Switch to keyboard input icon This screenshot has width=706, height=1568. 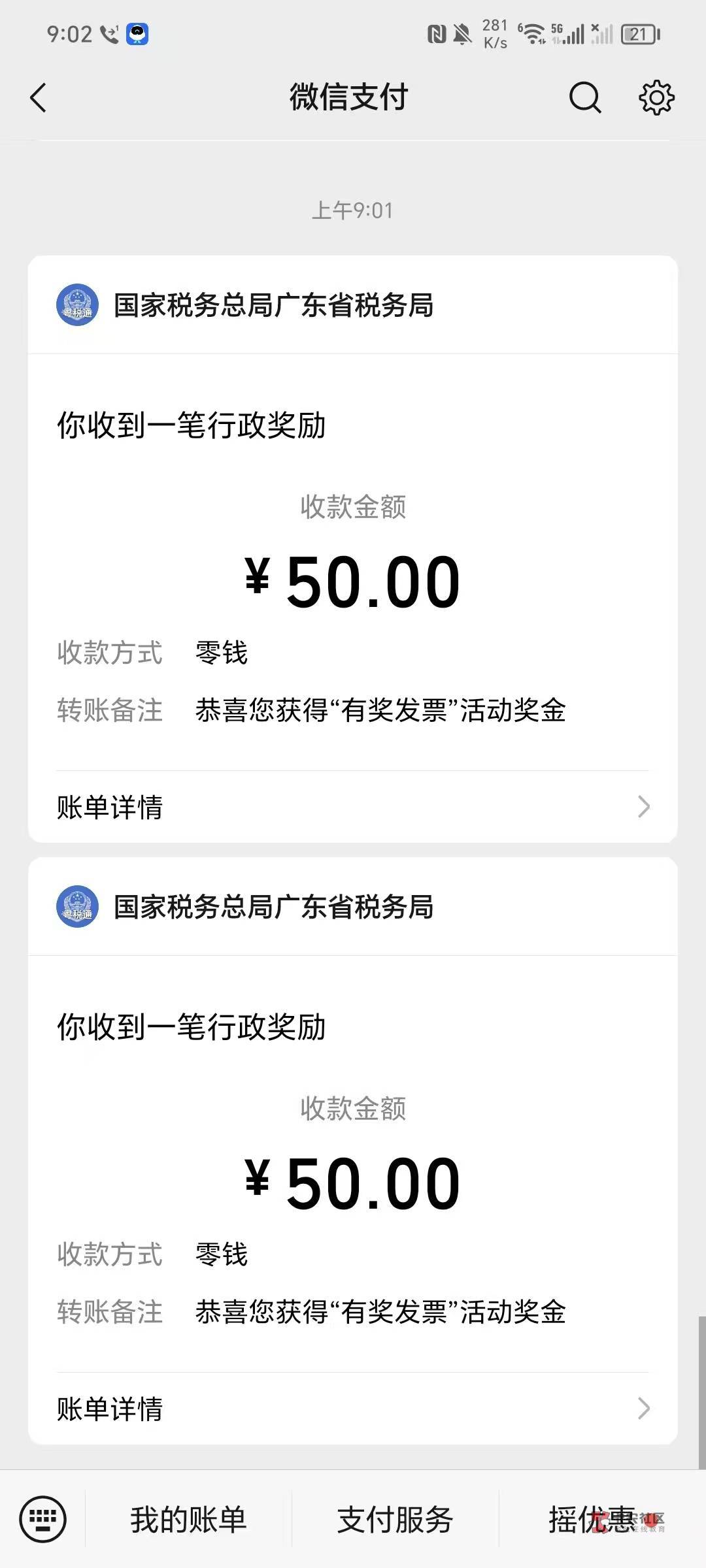click(x=43, y=1519)
